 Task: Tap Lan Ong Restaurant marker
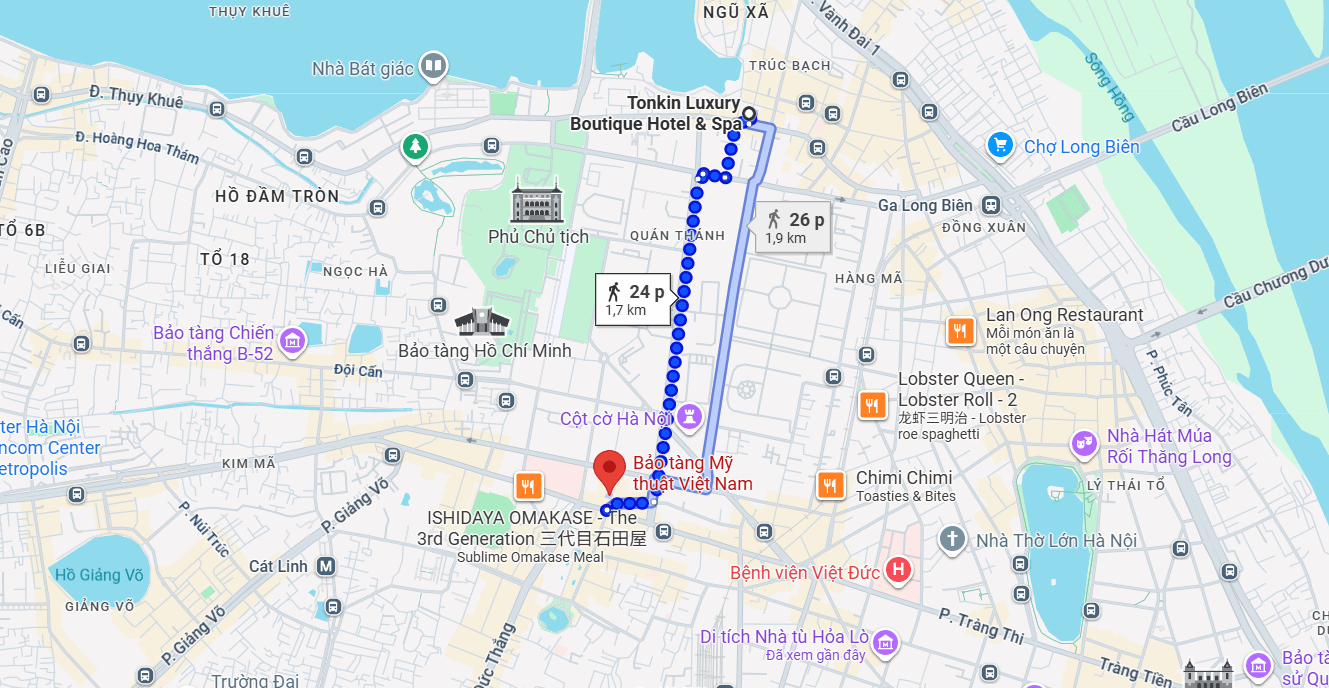[x=960, y=330]
